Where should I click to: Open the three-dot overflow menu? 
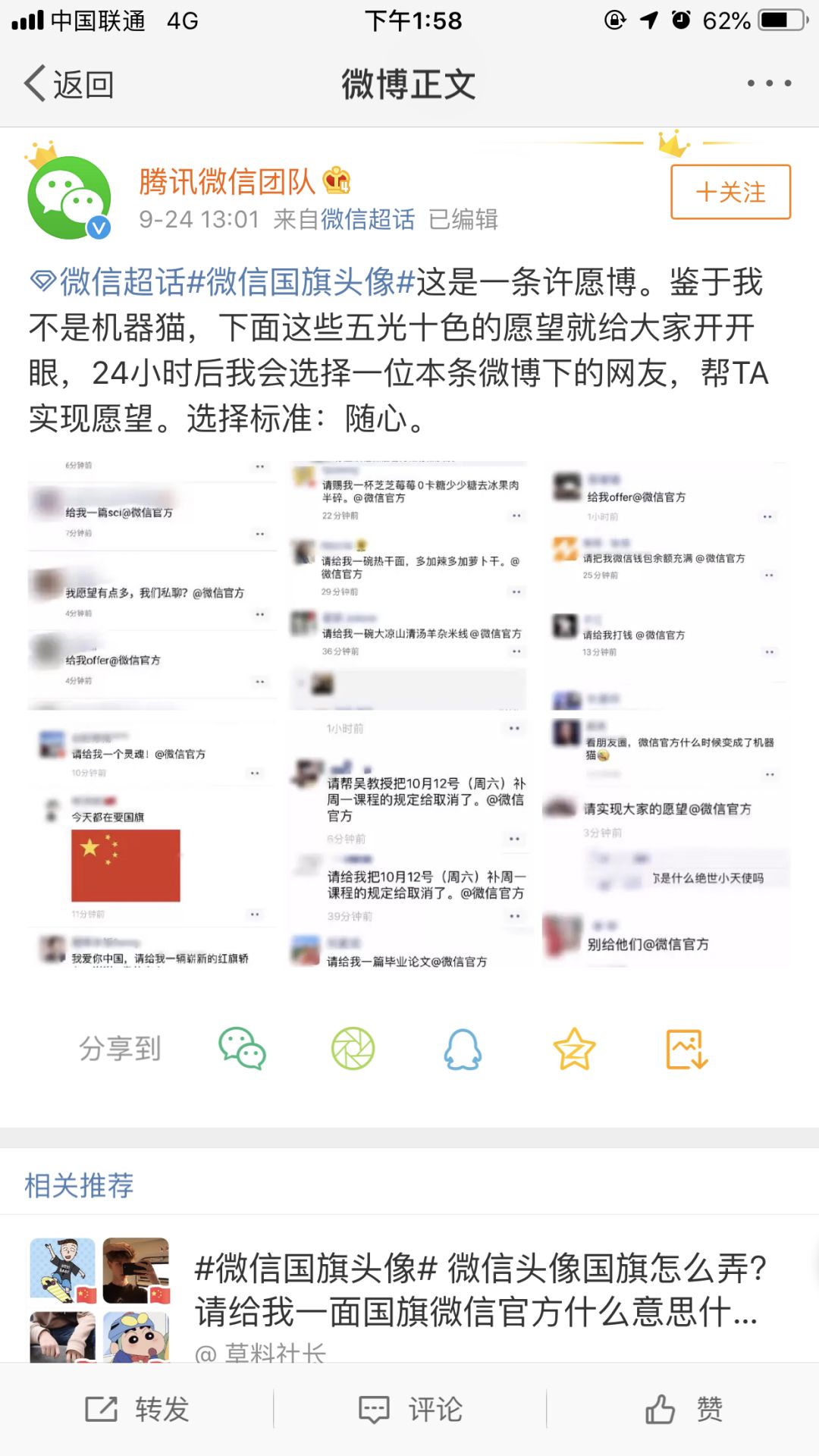point(769,83)
